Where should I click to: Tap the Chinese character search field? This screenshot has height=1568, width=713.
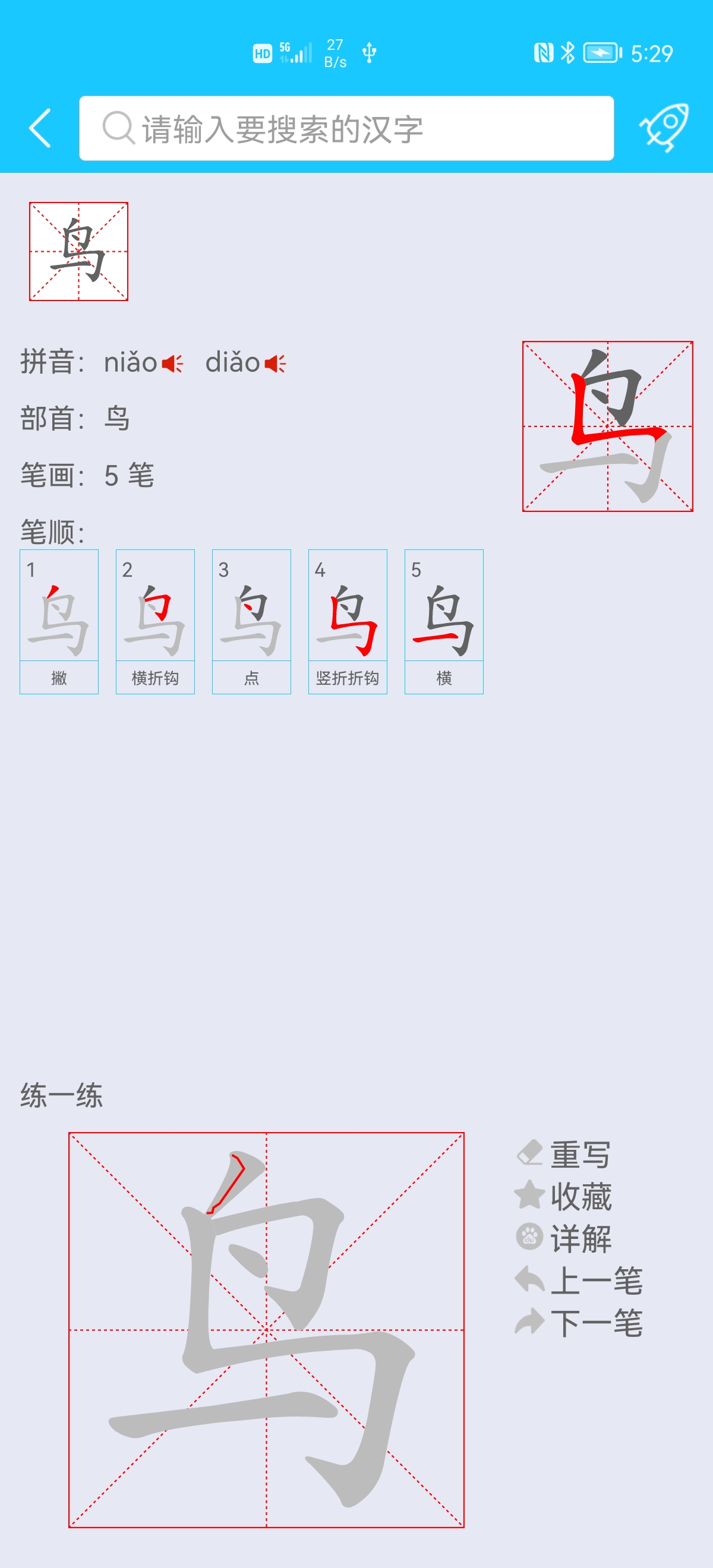pyautogui.click(x=346, y=128)
